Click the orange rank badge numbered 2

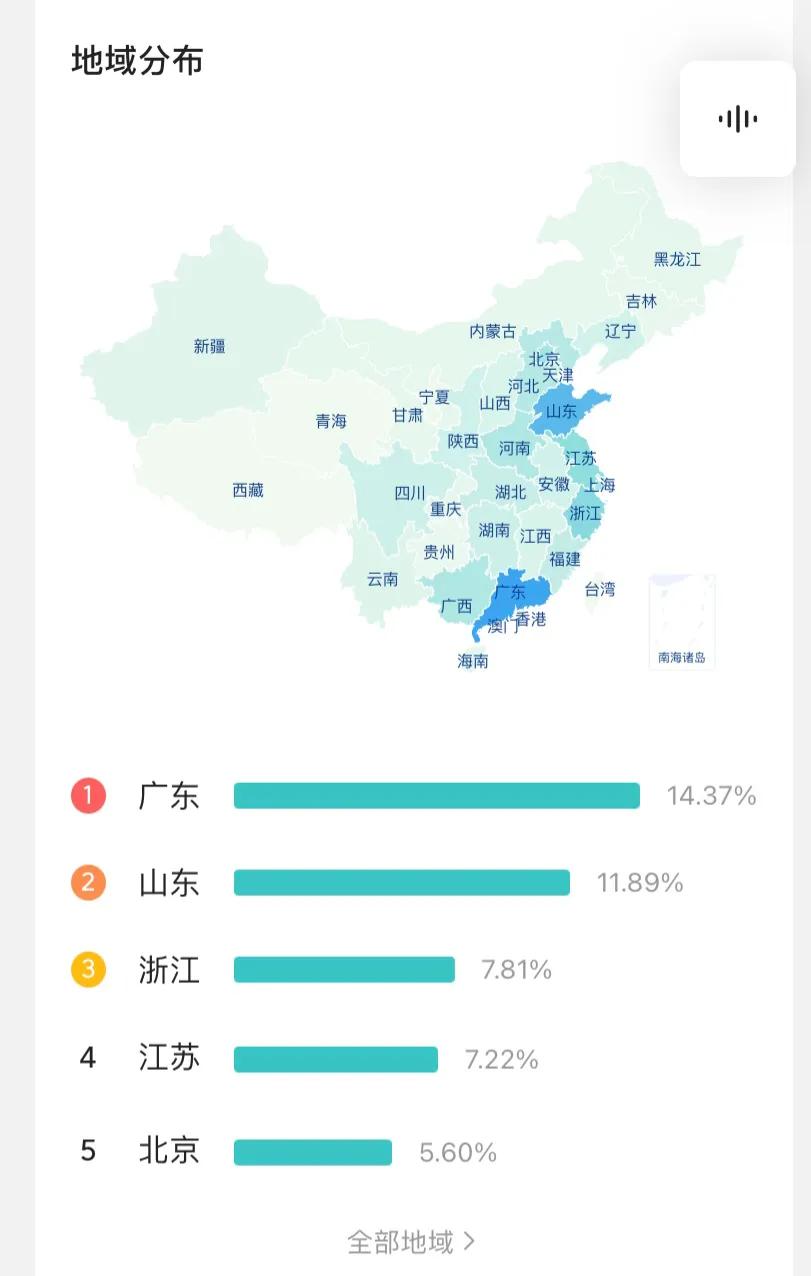click(88, 883)
